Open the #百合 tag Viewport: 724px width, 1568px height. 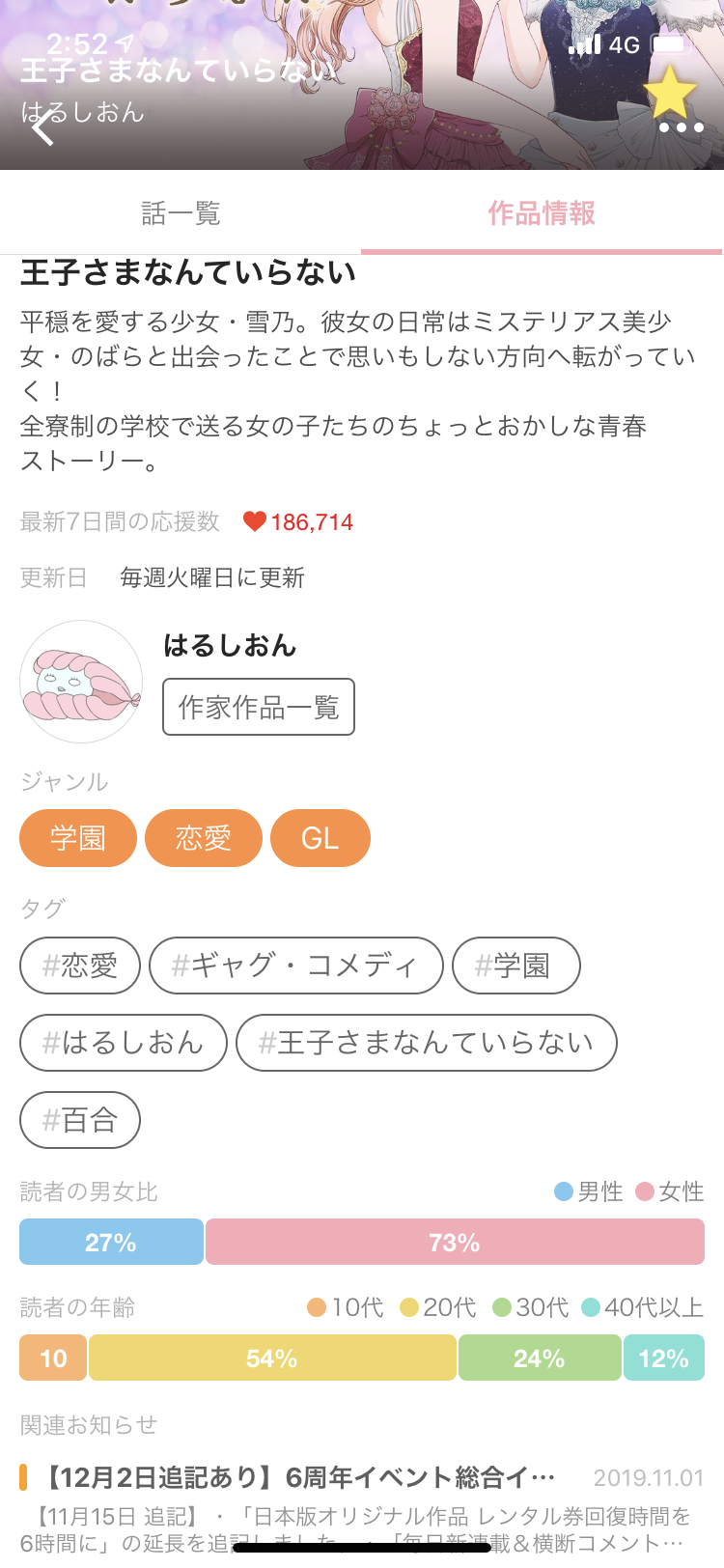point(80,1120)
